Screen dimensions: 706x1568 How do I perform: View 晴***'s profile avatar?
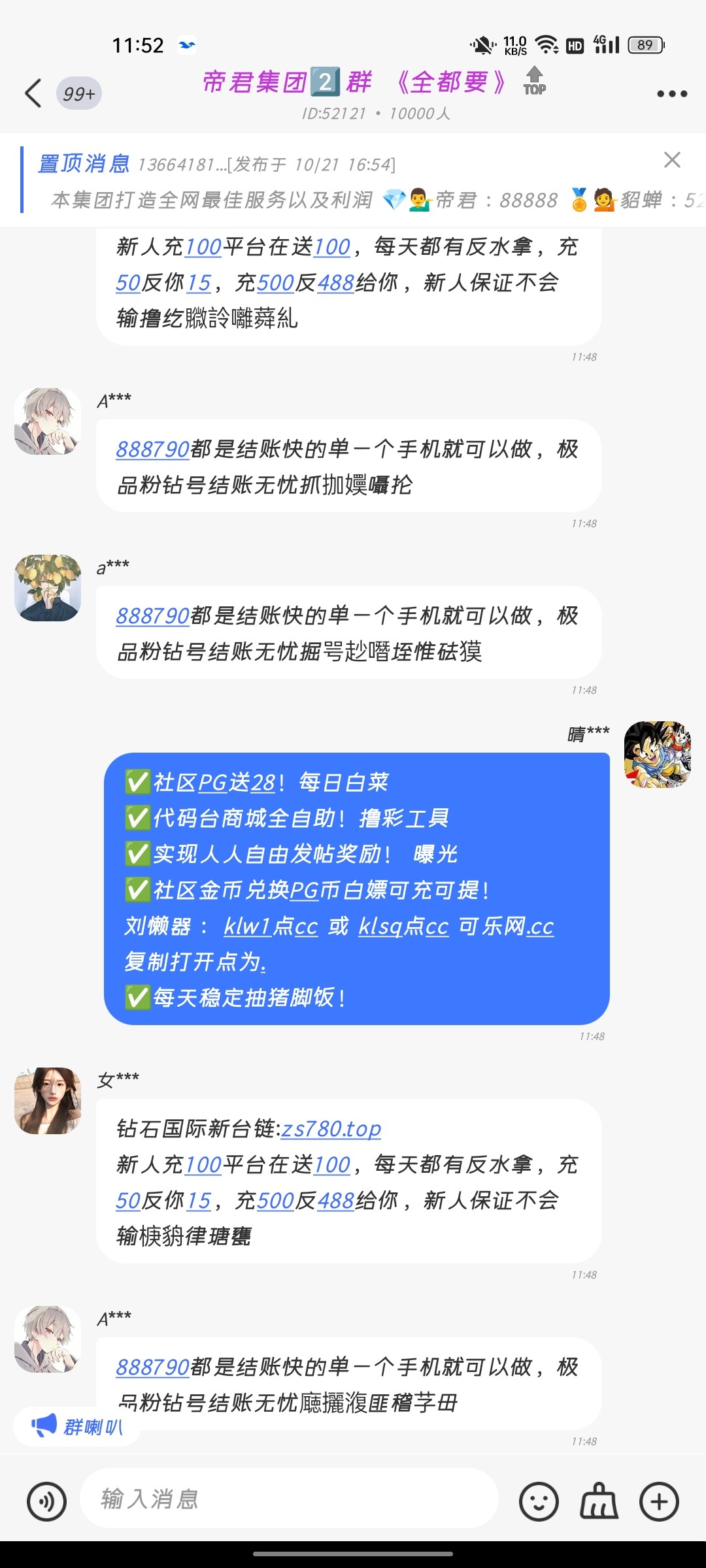[657, 754]
